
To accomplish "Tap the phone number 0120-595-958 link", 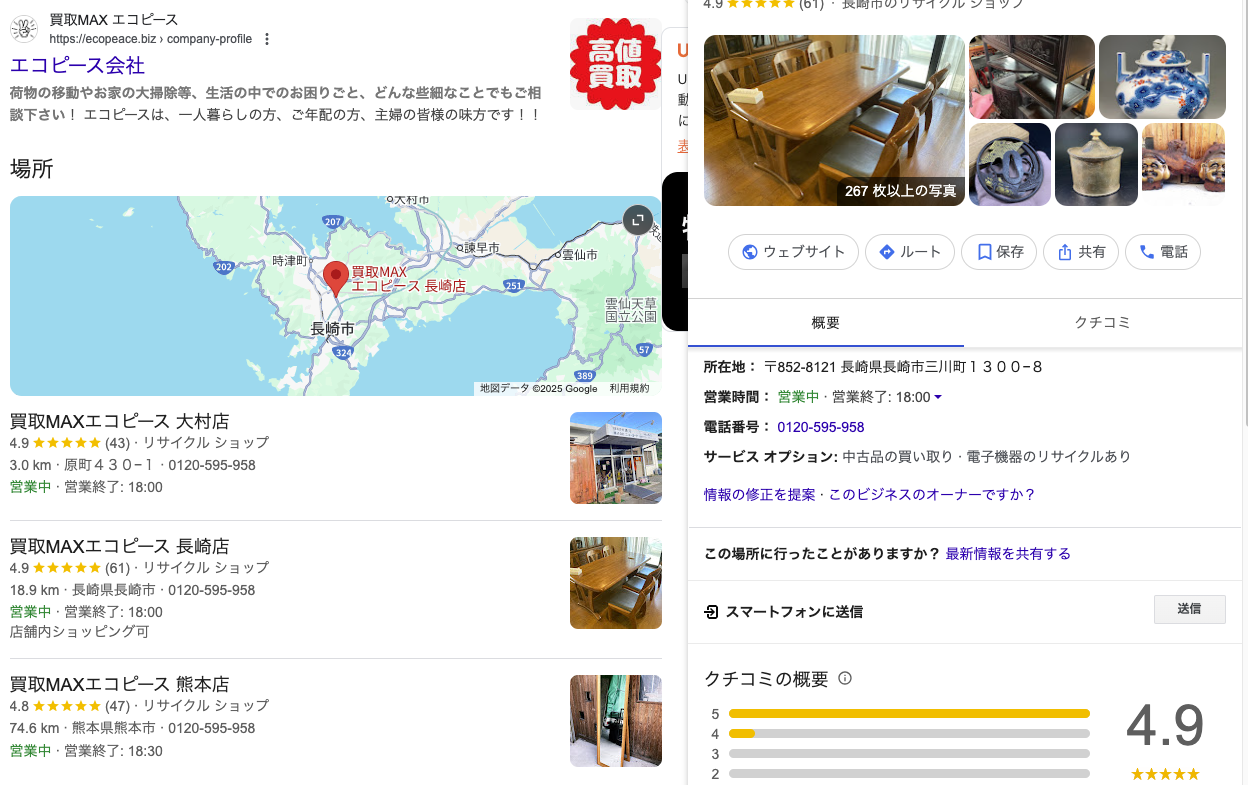I will coord(820,427).
